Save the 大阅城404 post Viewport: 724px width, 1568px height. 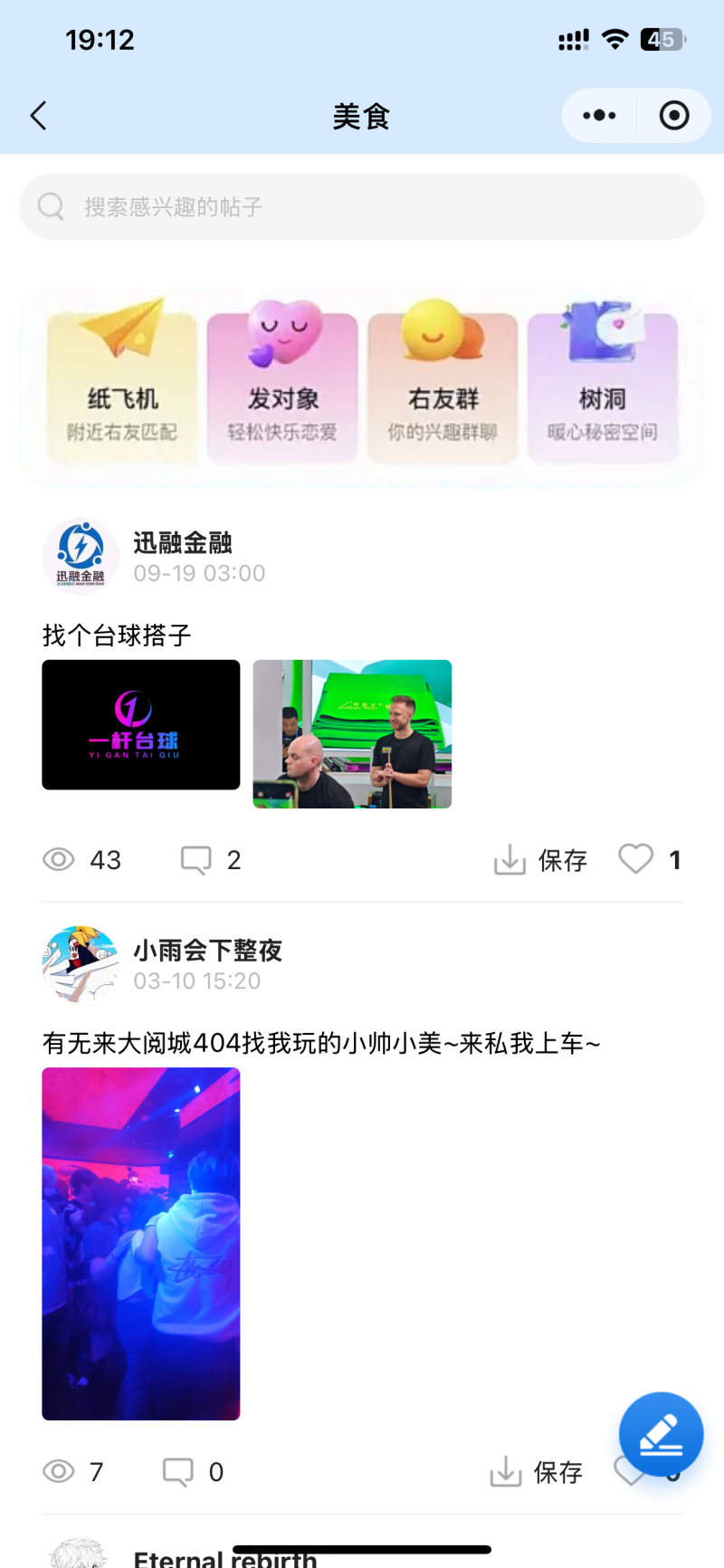[537, 1472]
